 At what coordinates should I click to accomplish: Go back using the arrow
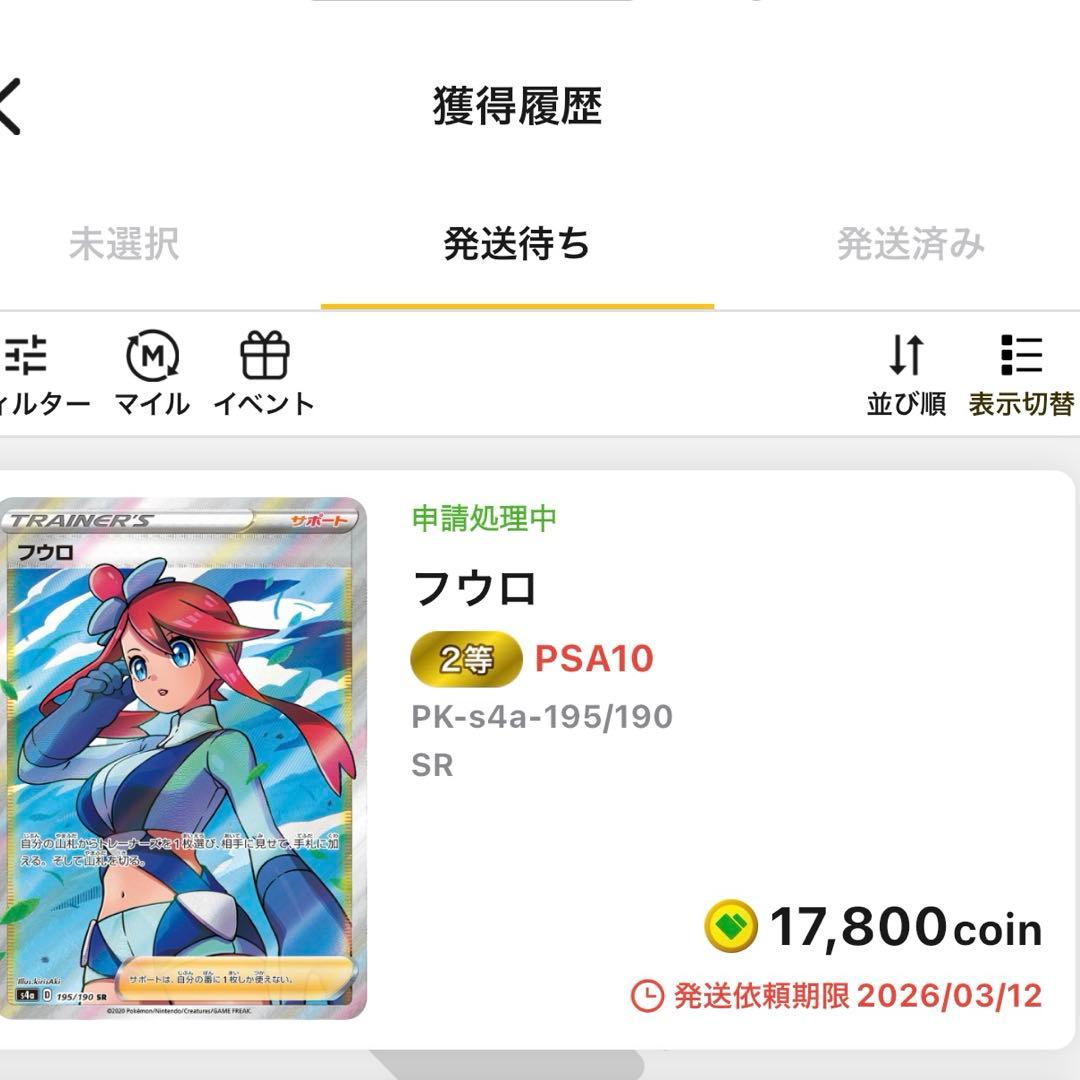tap(12, 106)
